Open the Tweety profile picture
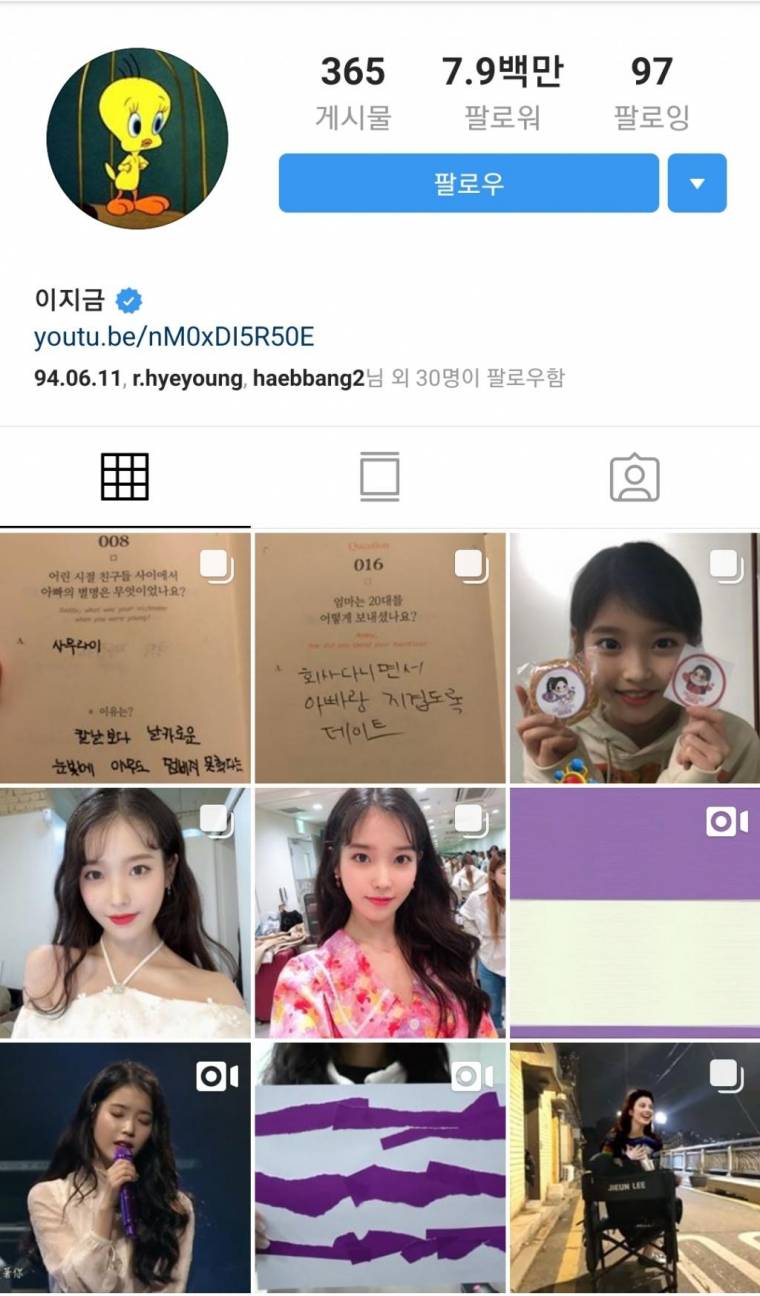The height and width of the screenshot is (1296, 760). (137, 138)
